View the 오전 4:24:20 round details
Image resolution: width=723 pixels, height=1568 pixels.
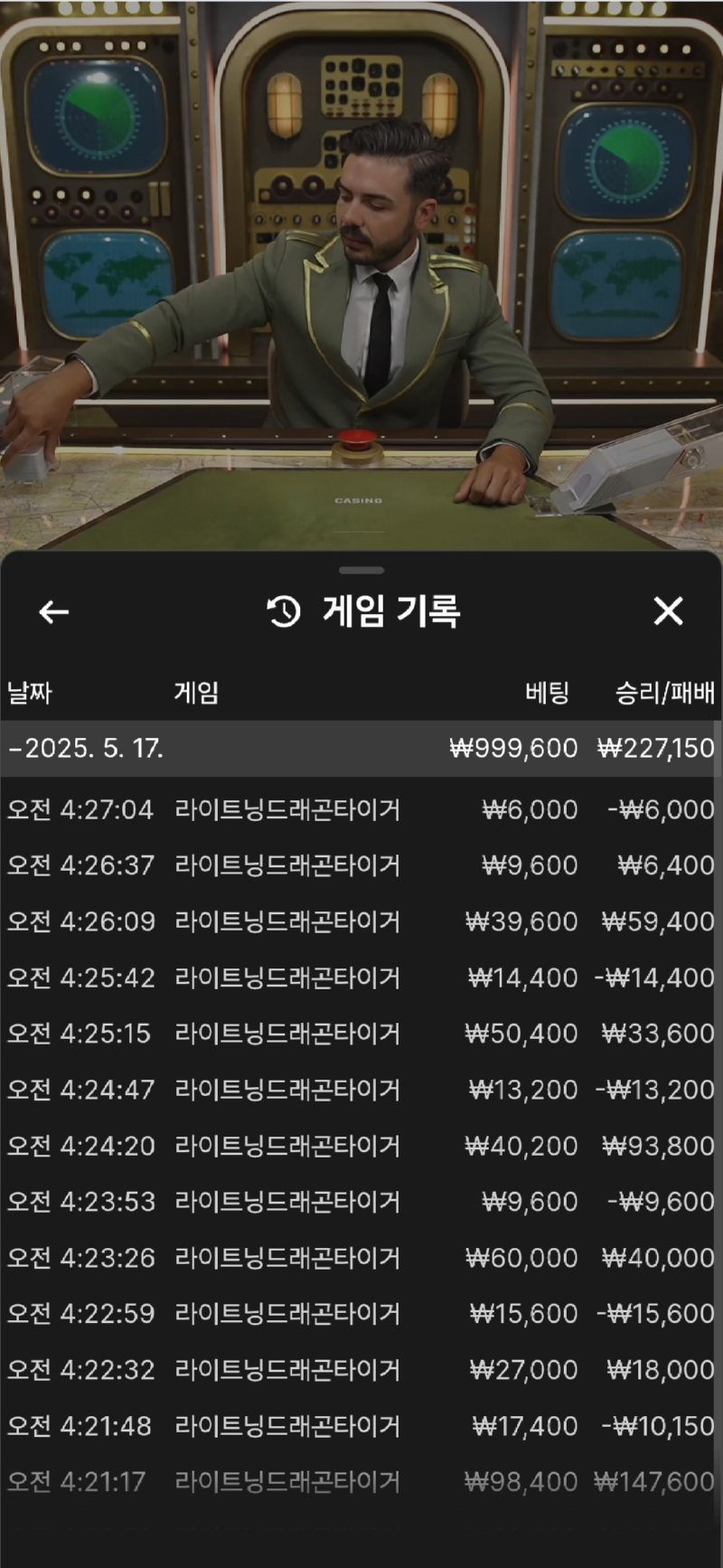click(360, 1146)
